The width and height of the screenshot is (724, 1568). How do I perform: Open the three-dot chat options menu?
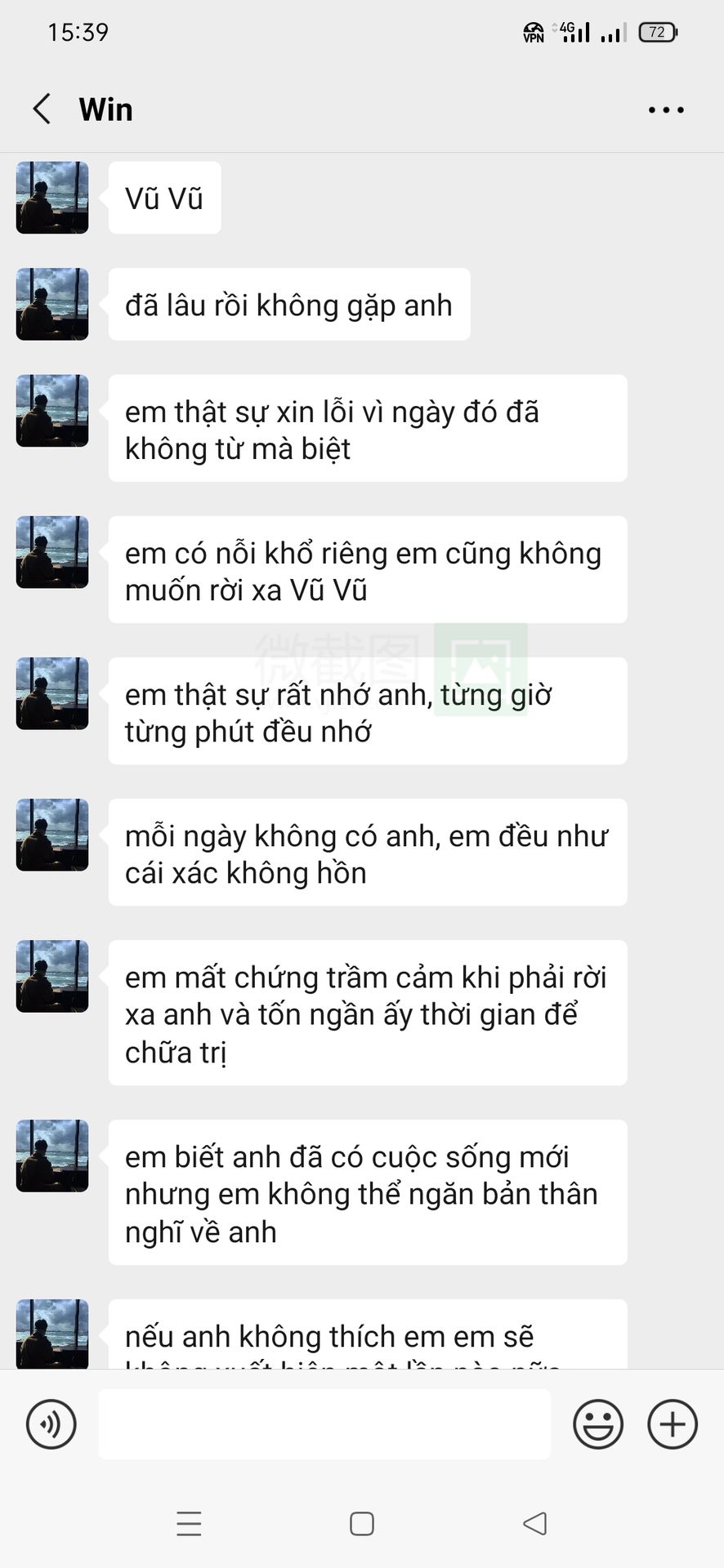[666, 109]
